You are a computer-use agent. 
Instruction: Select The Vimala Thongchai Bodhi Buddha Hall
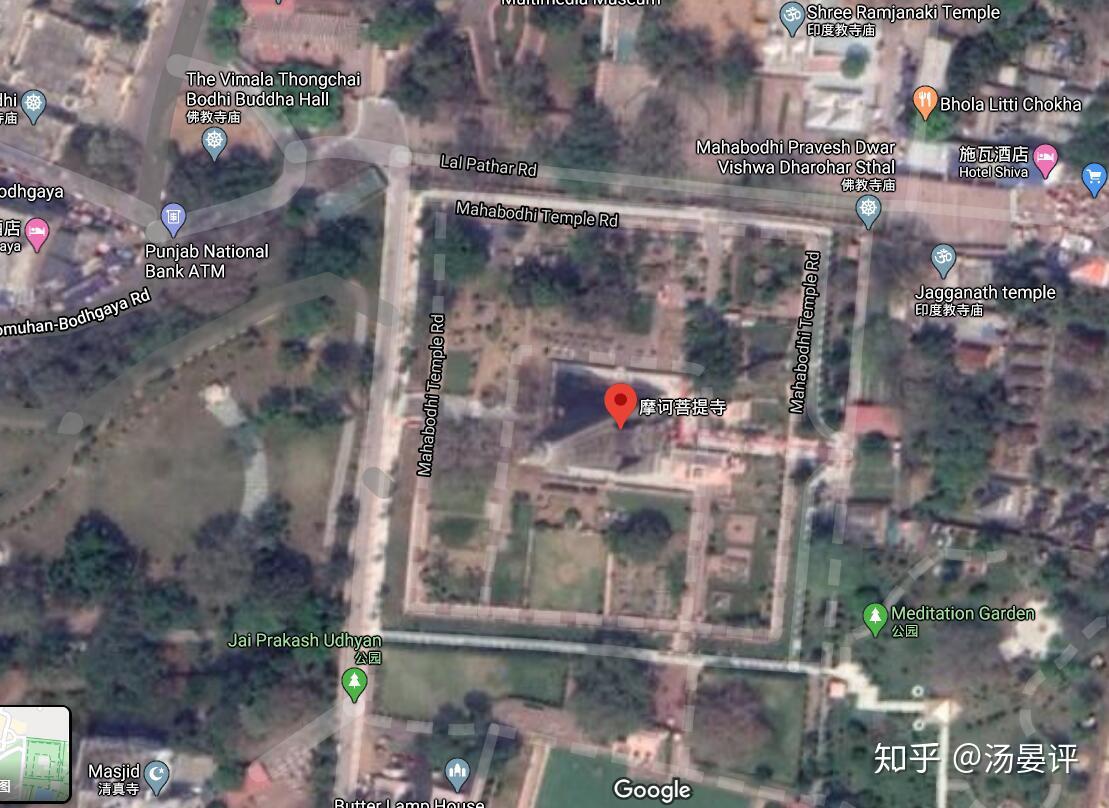point(214,142)
